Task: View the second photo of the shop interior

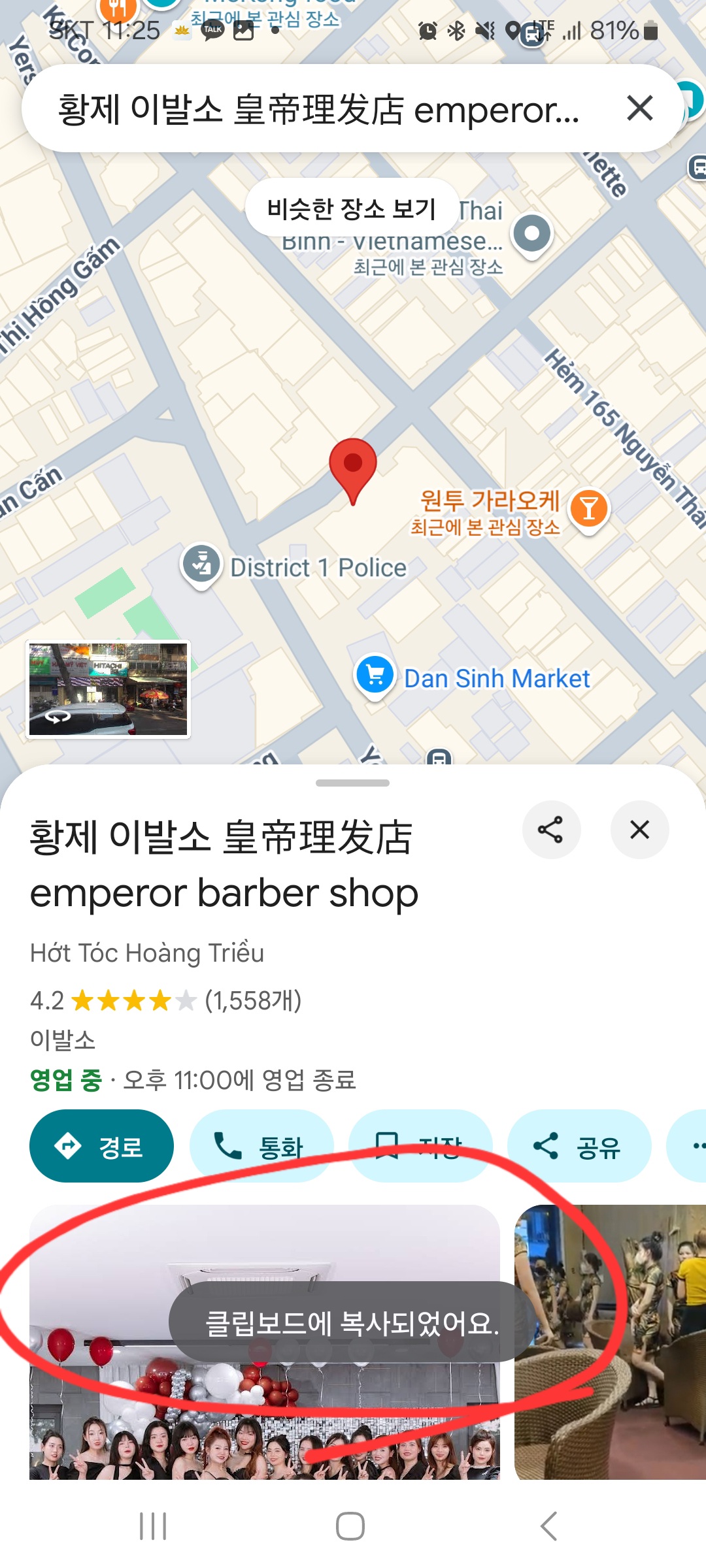Action: 609,1342
